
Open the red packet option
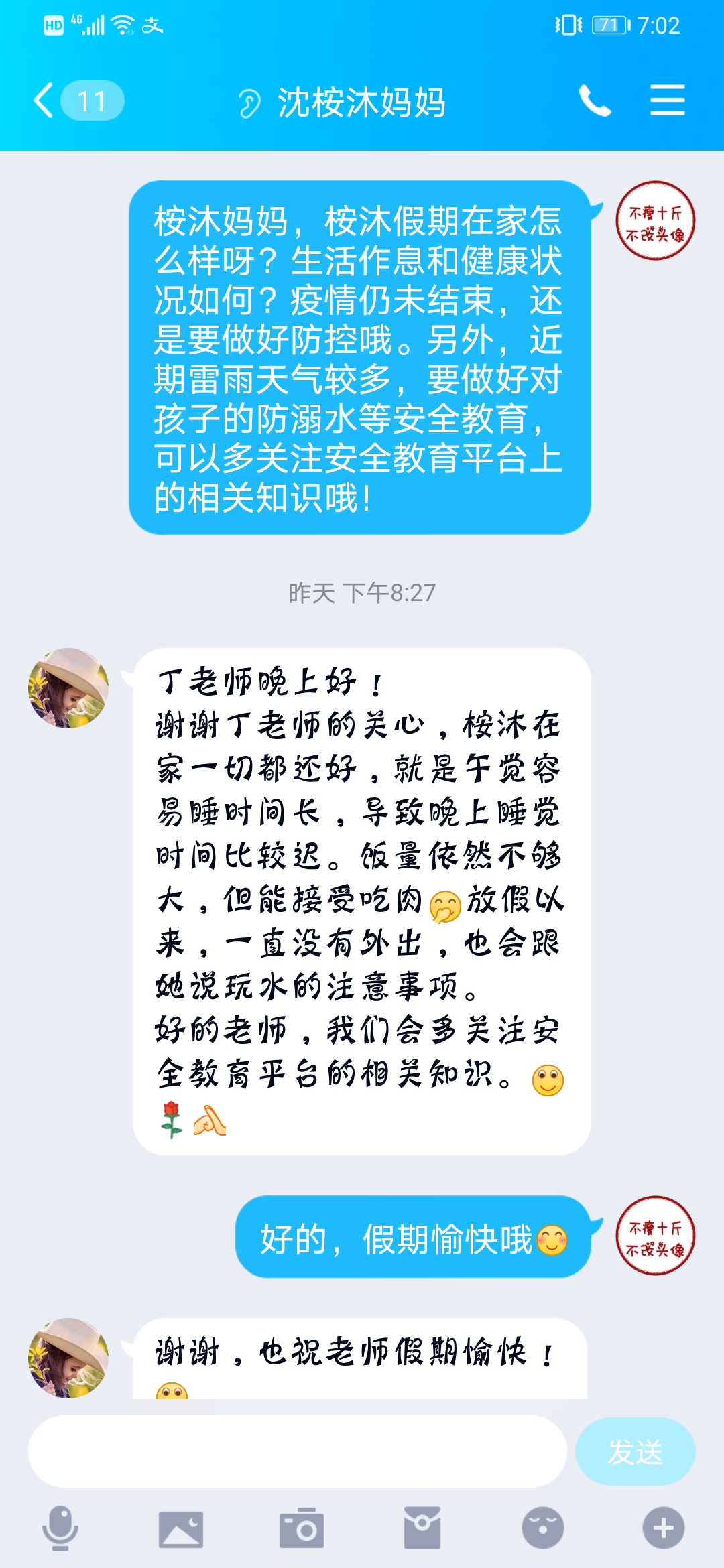point(422,1528)
